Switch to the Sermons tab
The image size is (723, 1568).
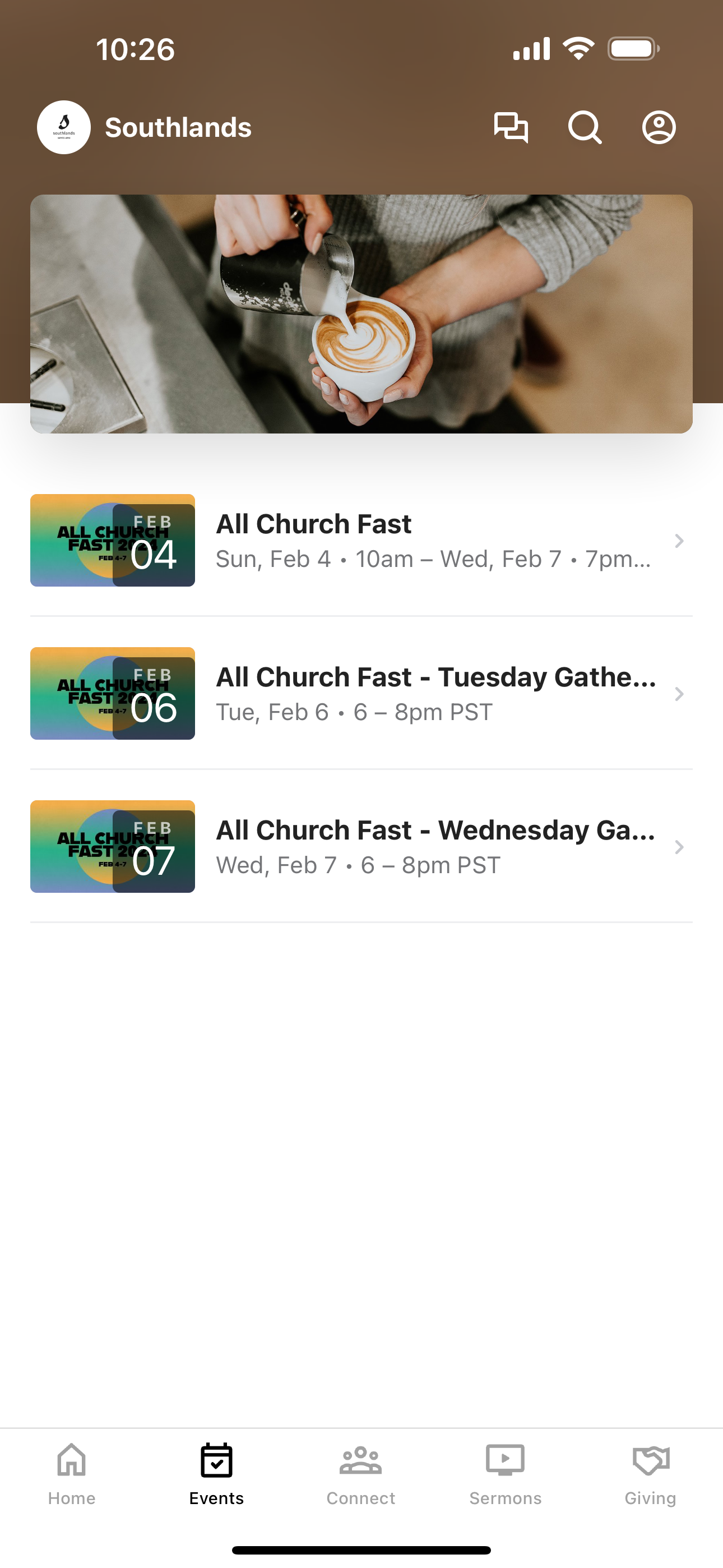(x=505, y=1473)
